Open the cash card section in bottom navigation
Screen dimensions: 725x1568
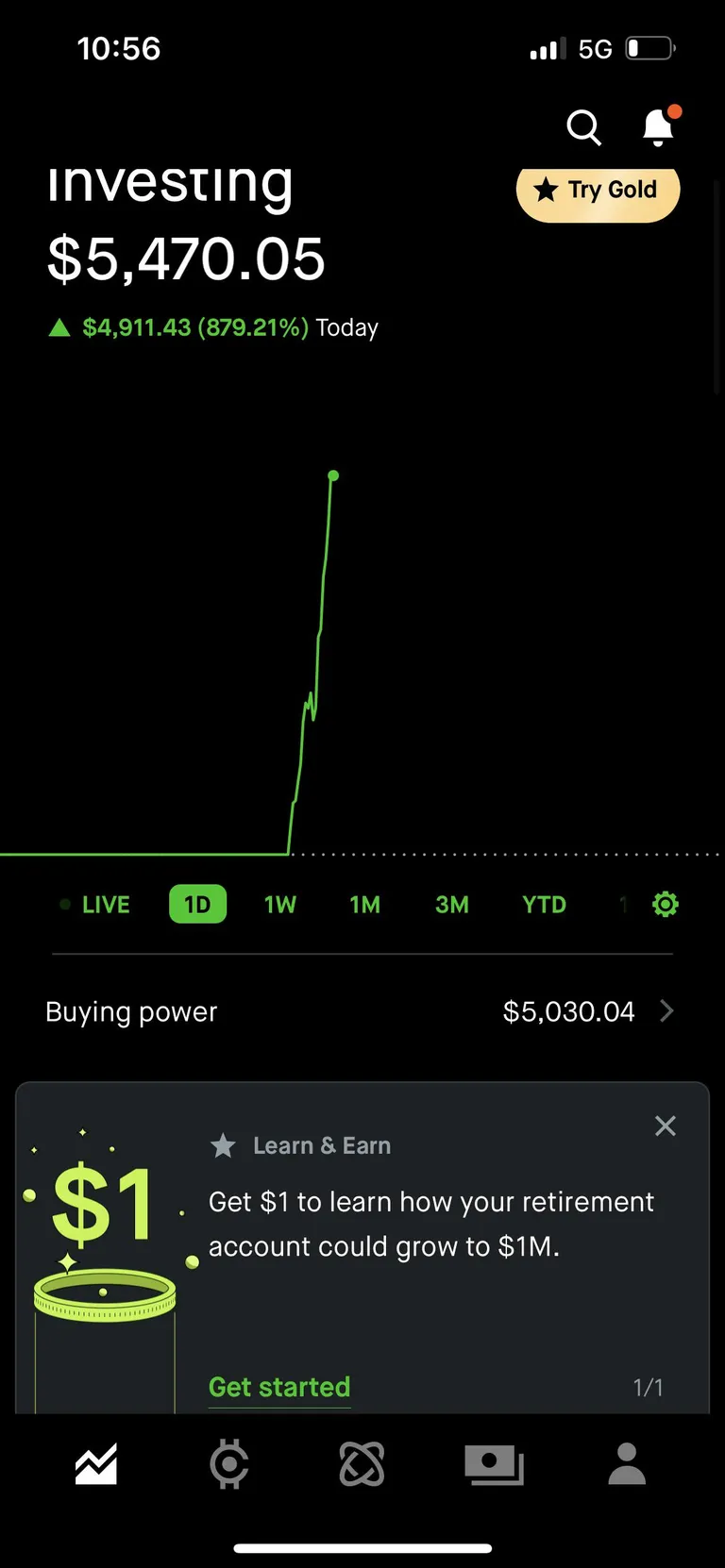pos(494,1464)
